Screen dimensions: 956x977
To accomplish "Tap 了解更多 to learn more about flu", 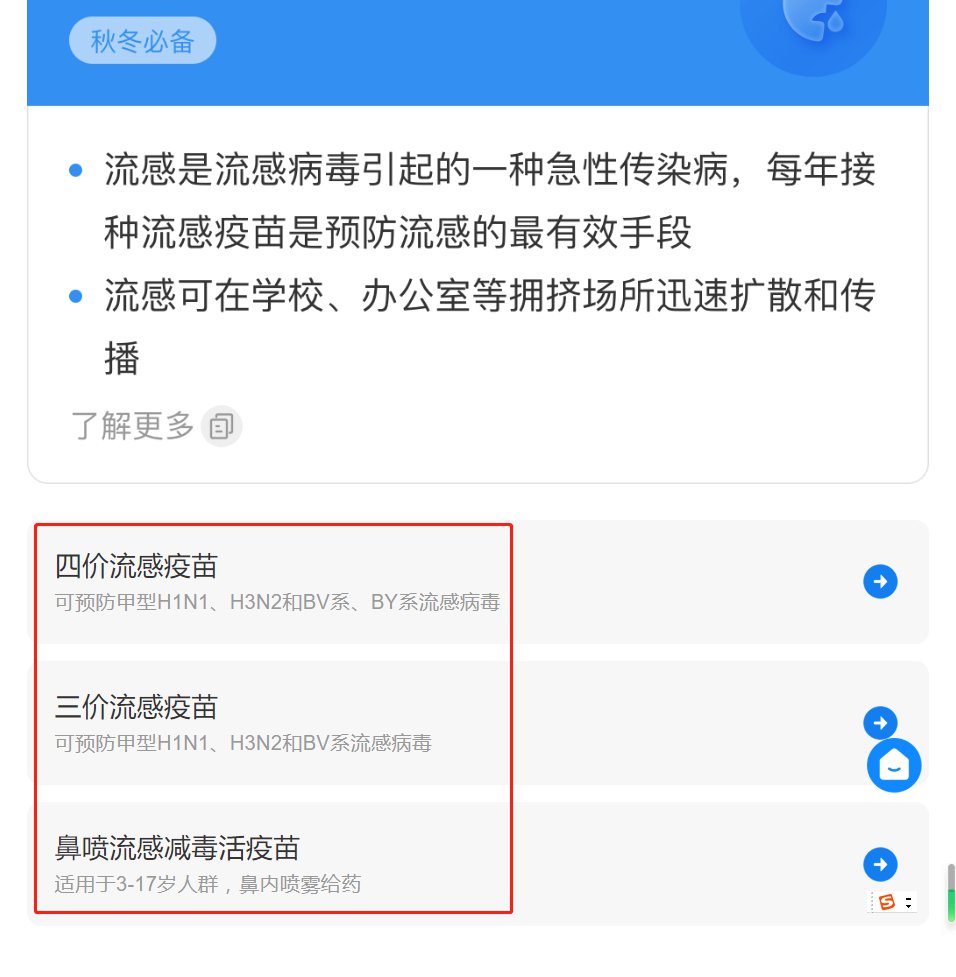I will click(155, 426).
